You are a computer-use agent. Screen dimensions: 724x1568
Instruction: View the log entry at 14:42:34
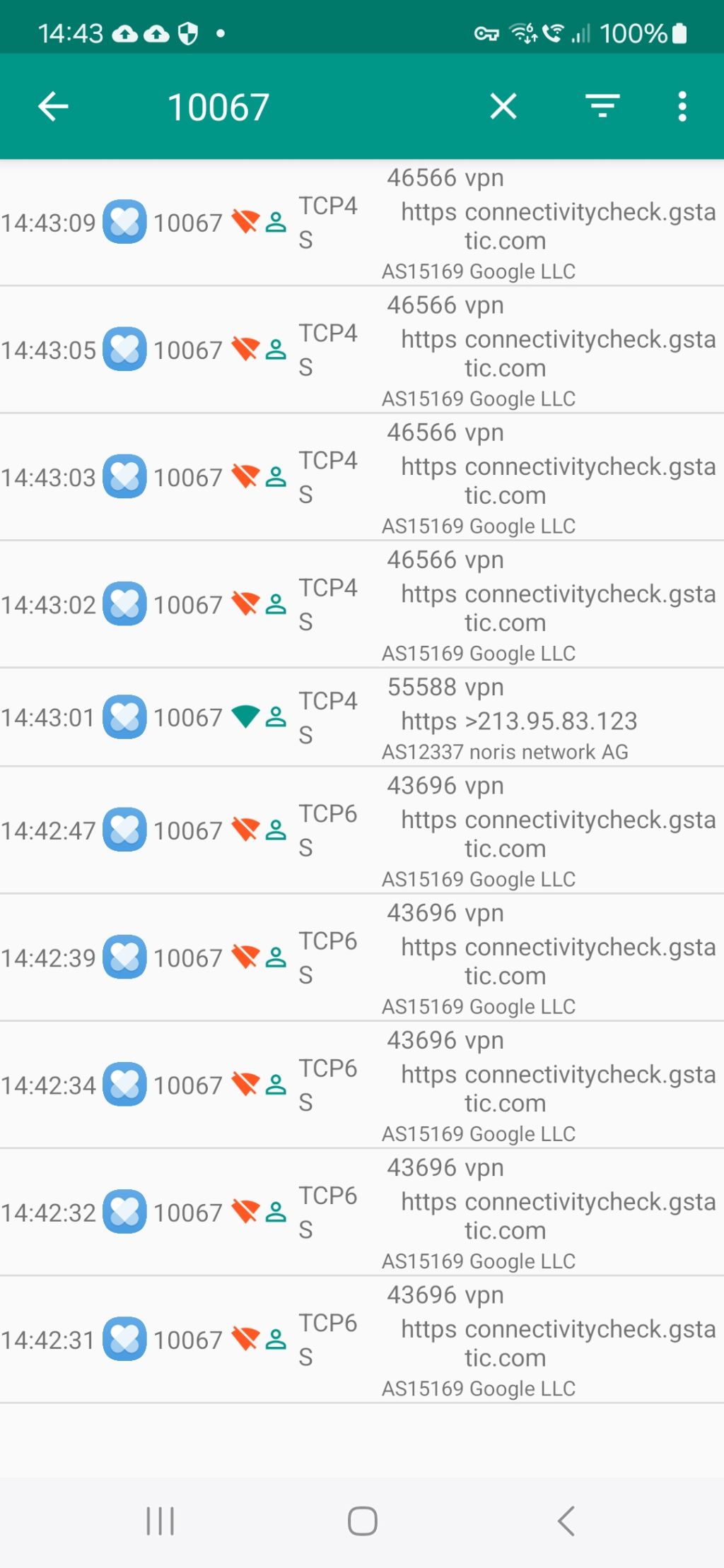[362, 1085]
